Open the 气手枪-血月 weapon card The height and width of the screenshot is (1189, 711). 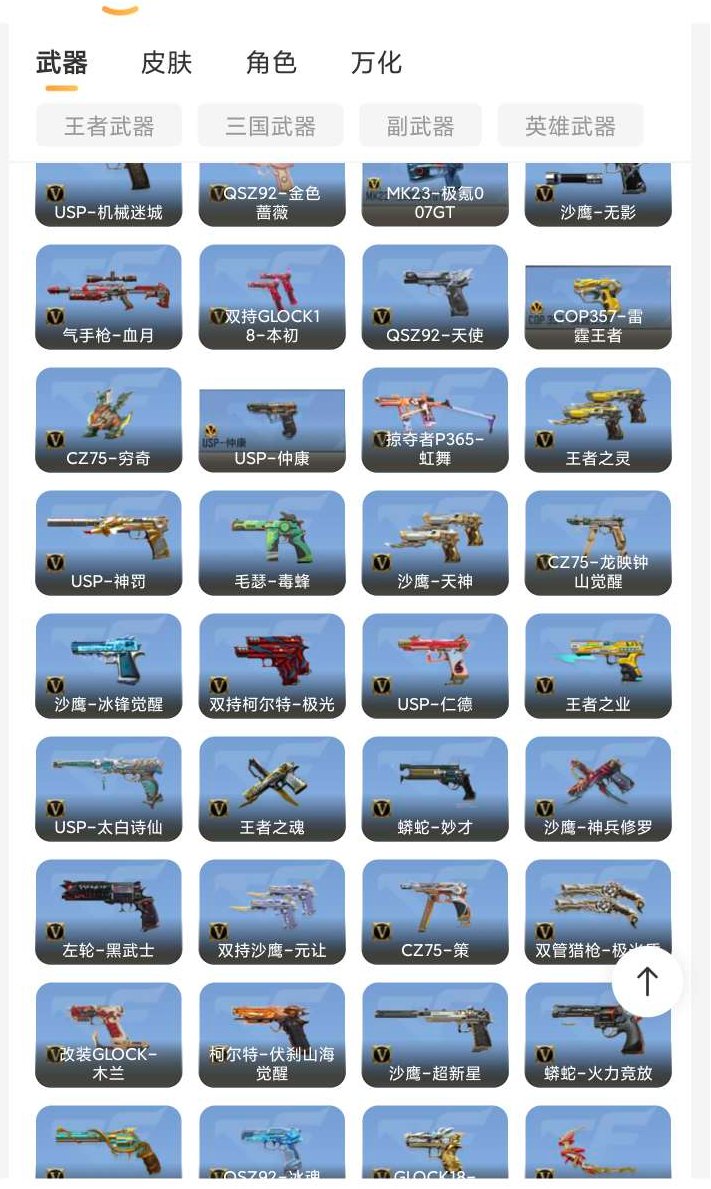click(108, 297)
